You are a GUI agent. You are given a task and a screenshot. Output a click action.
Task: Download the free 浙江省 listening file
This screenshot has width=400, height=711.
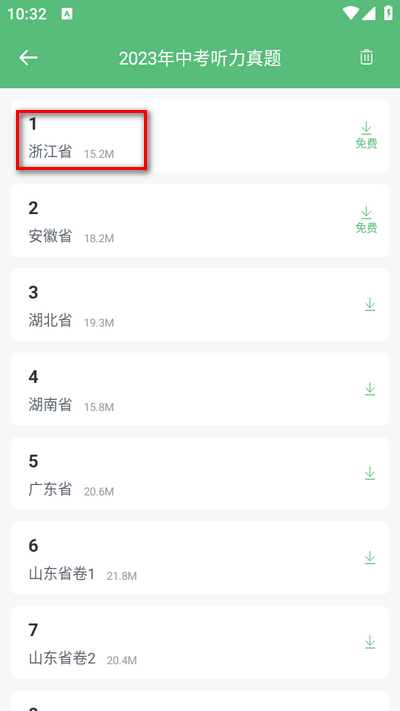tap(366, 135)
